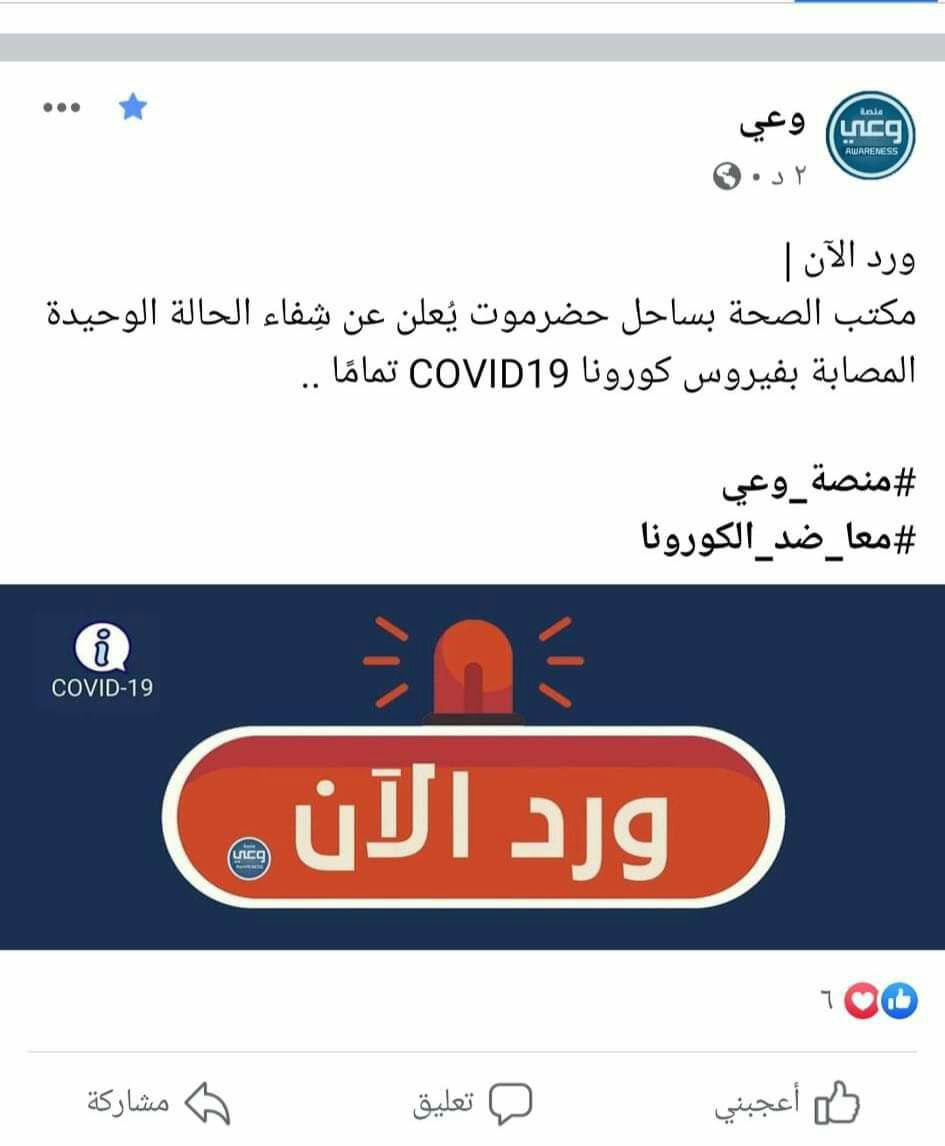Open the #معا_ضد_الكورونا hashtag
The image size is (945, 1146).
(777, 536)
